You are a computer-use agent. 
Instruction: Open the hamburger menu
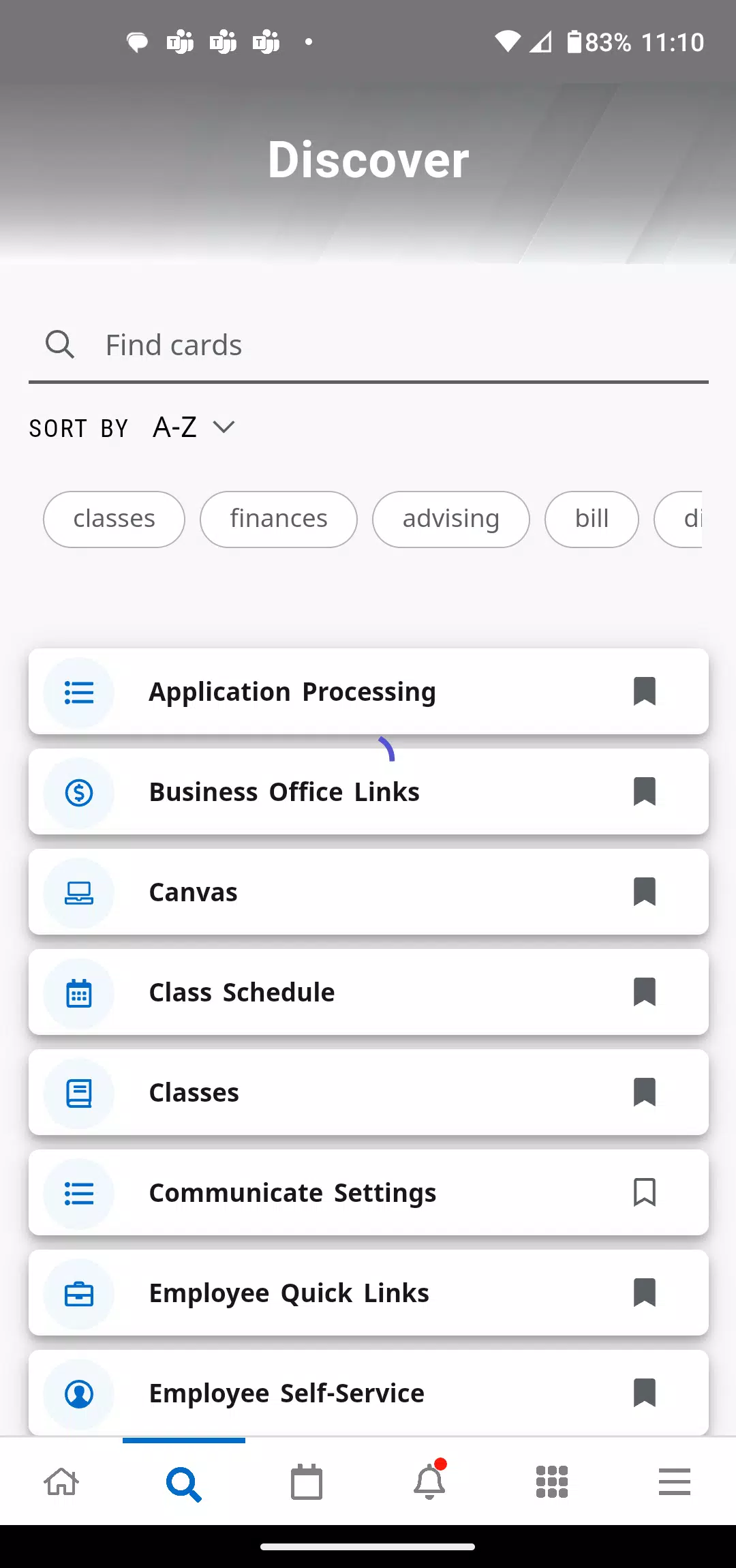pyautogui.click(x=675, y=1482)
